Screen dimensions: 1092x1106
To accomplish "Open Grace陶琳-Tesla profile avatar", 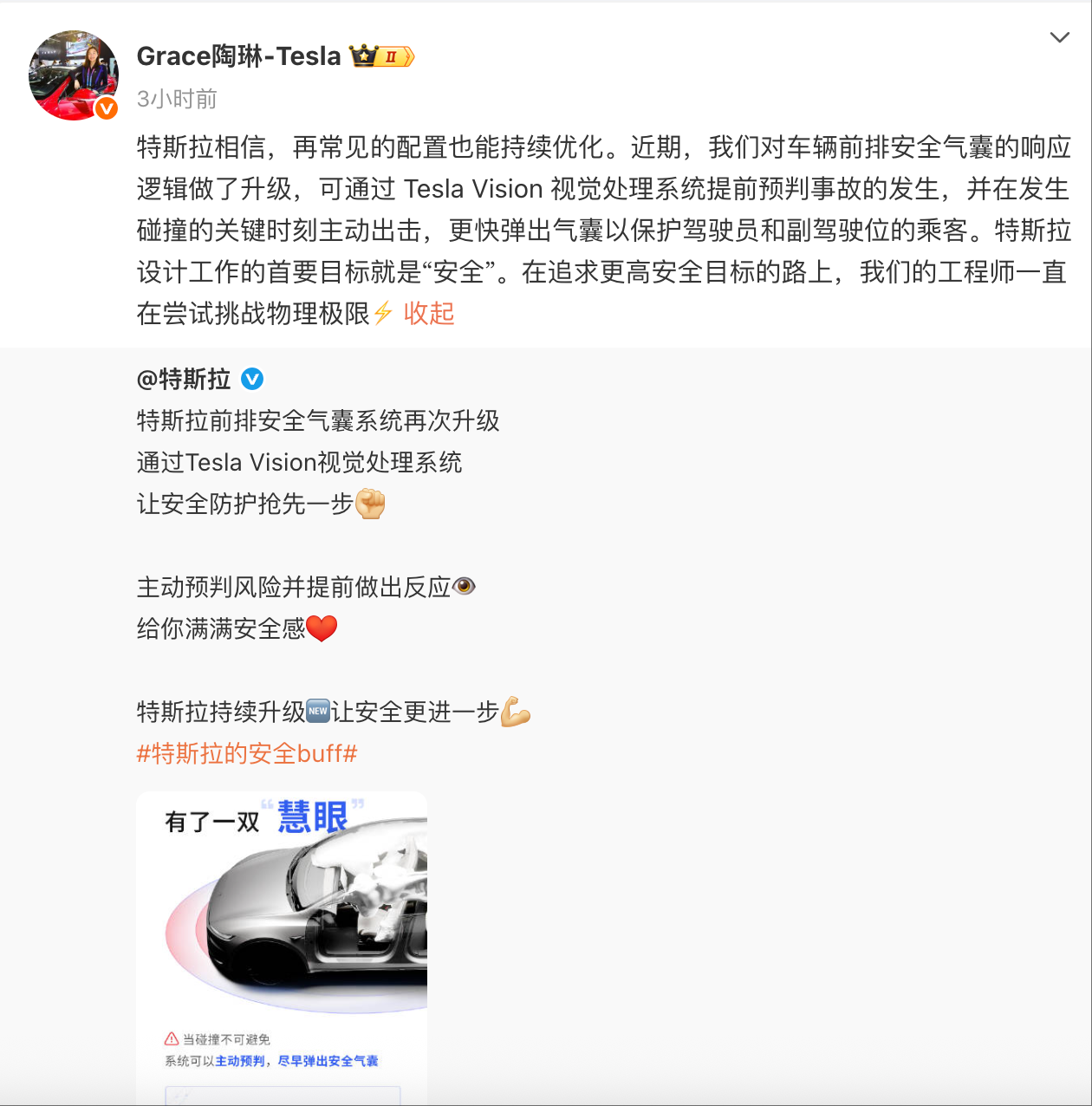I will tap(74, 75).
